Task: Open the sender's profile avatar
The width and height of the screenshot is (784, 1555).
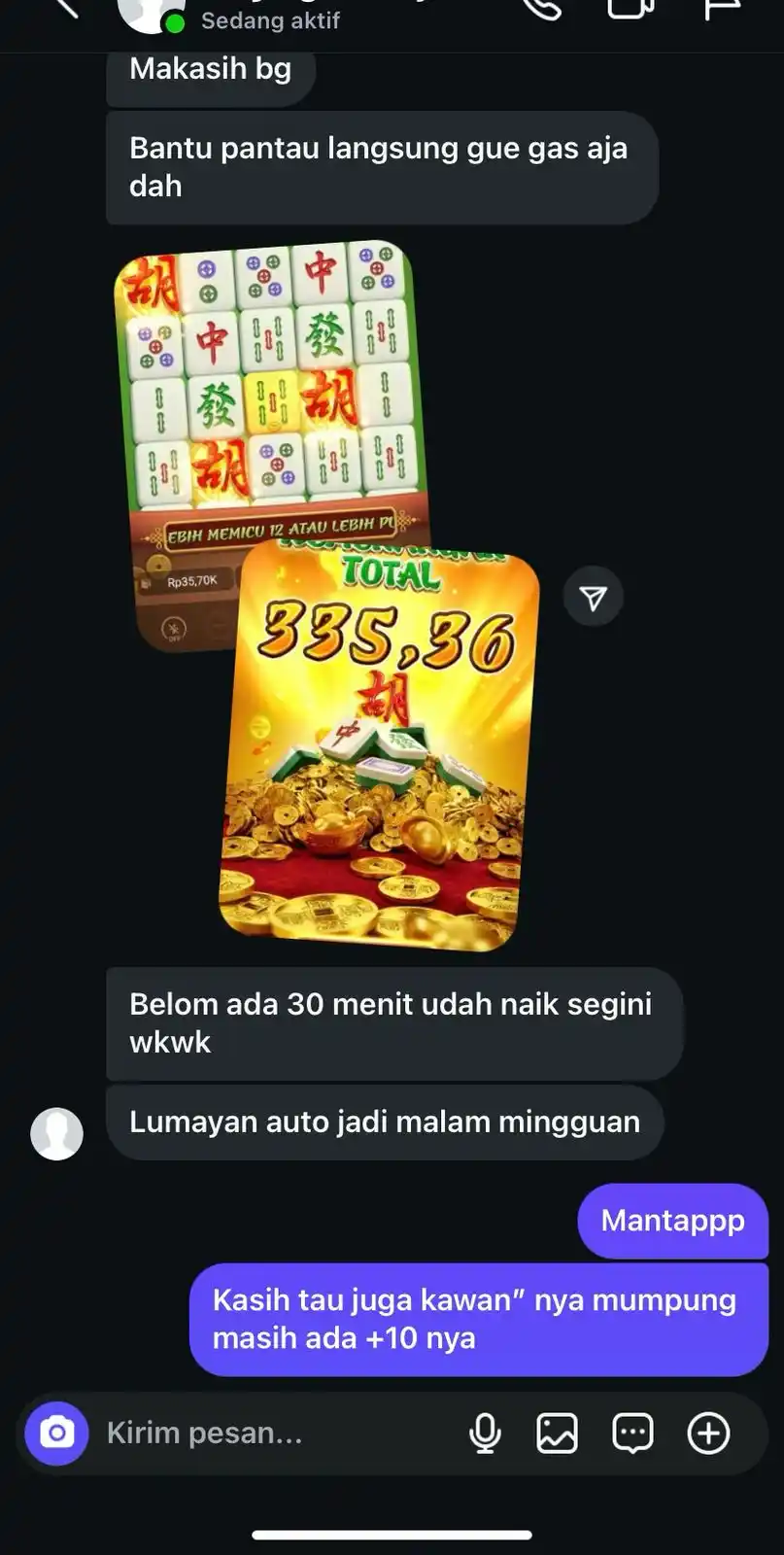Action: (x=57, y=1133)
